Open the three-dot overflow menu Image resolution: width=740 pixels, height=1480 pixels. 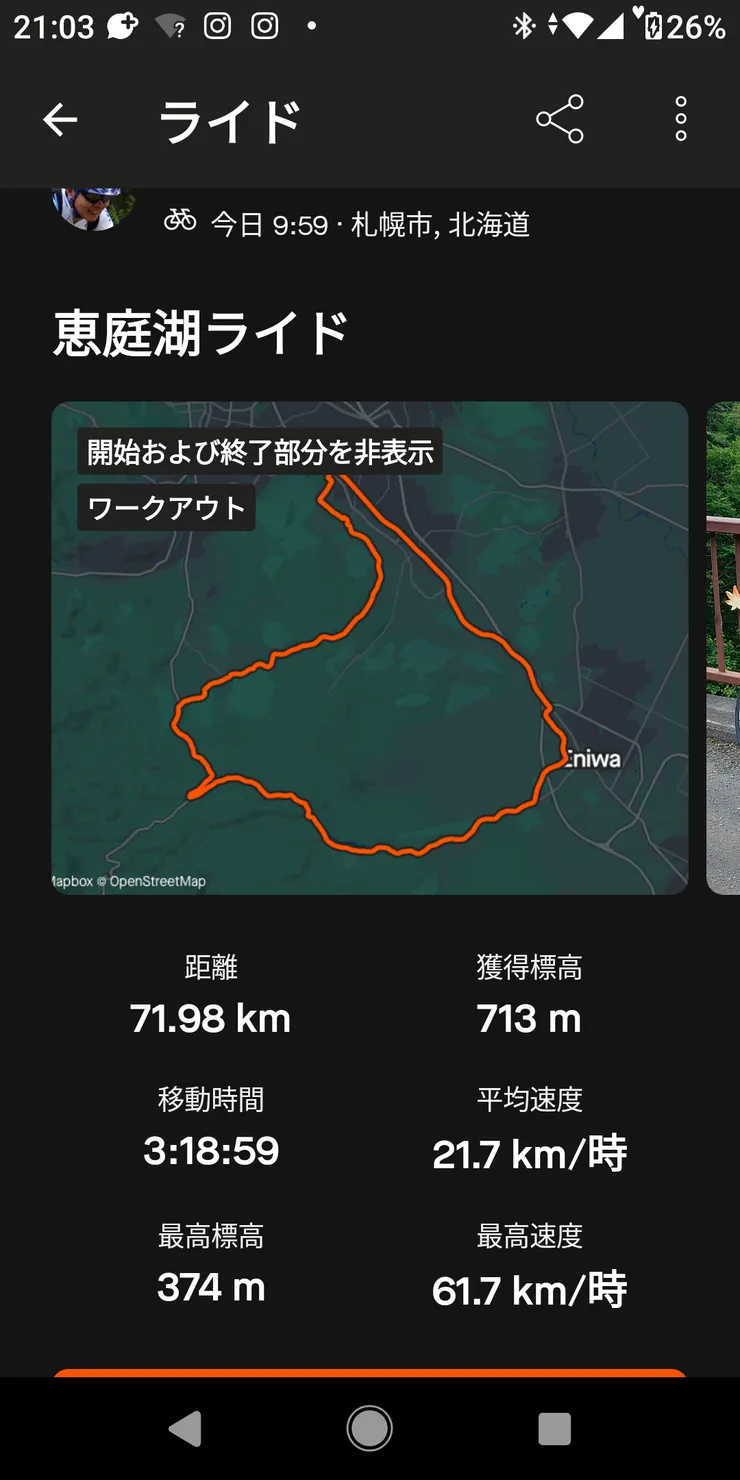(681, 120)
